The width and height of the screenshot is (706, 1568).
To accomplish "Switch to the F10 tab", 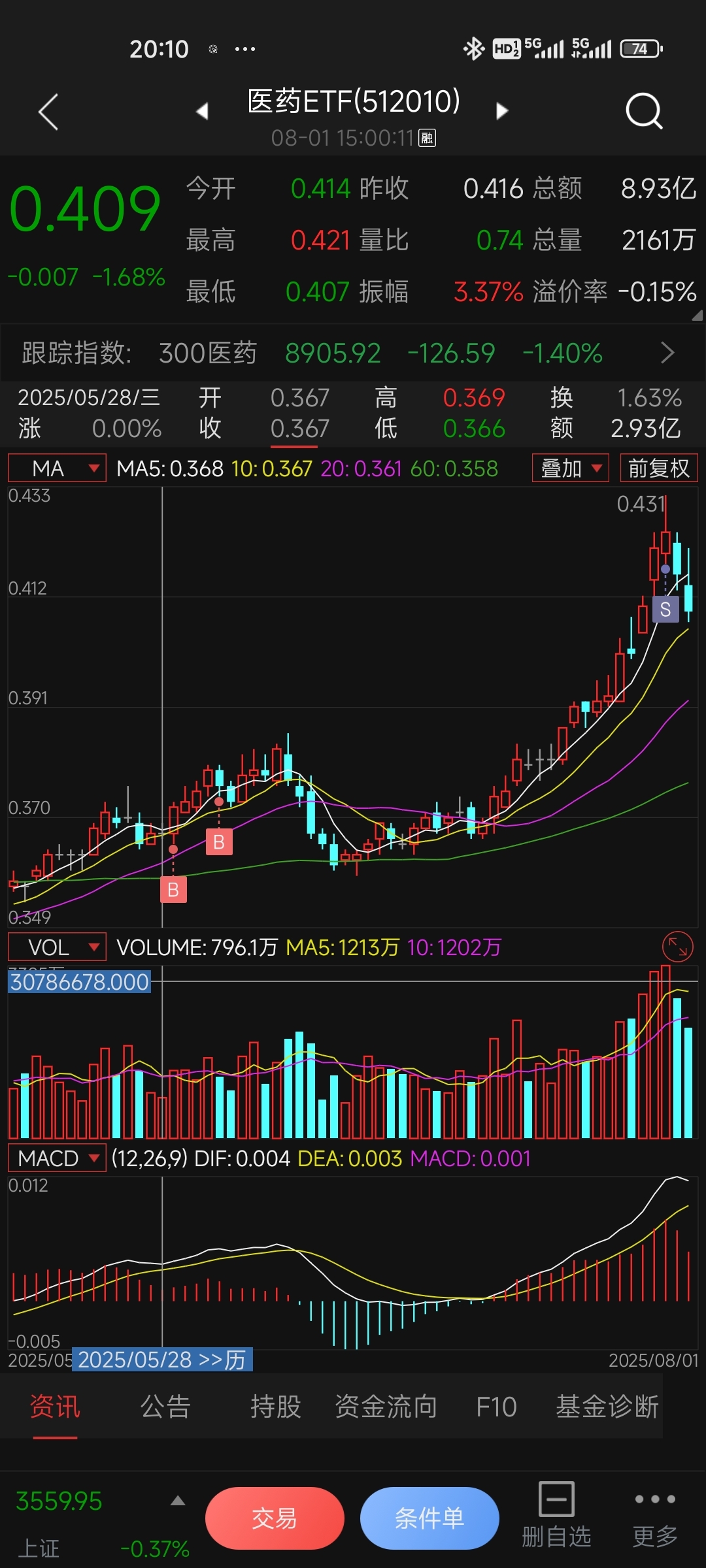I will click(497, 1406).
